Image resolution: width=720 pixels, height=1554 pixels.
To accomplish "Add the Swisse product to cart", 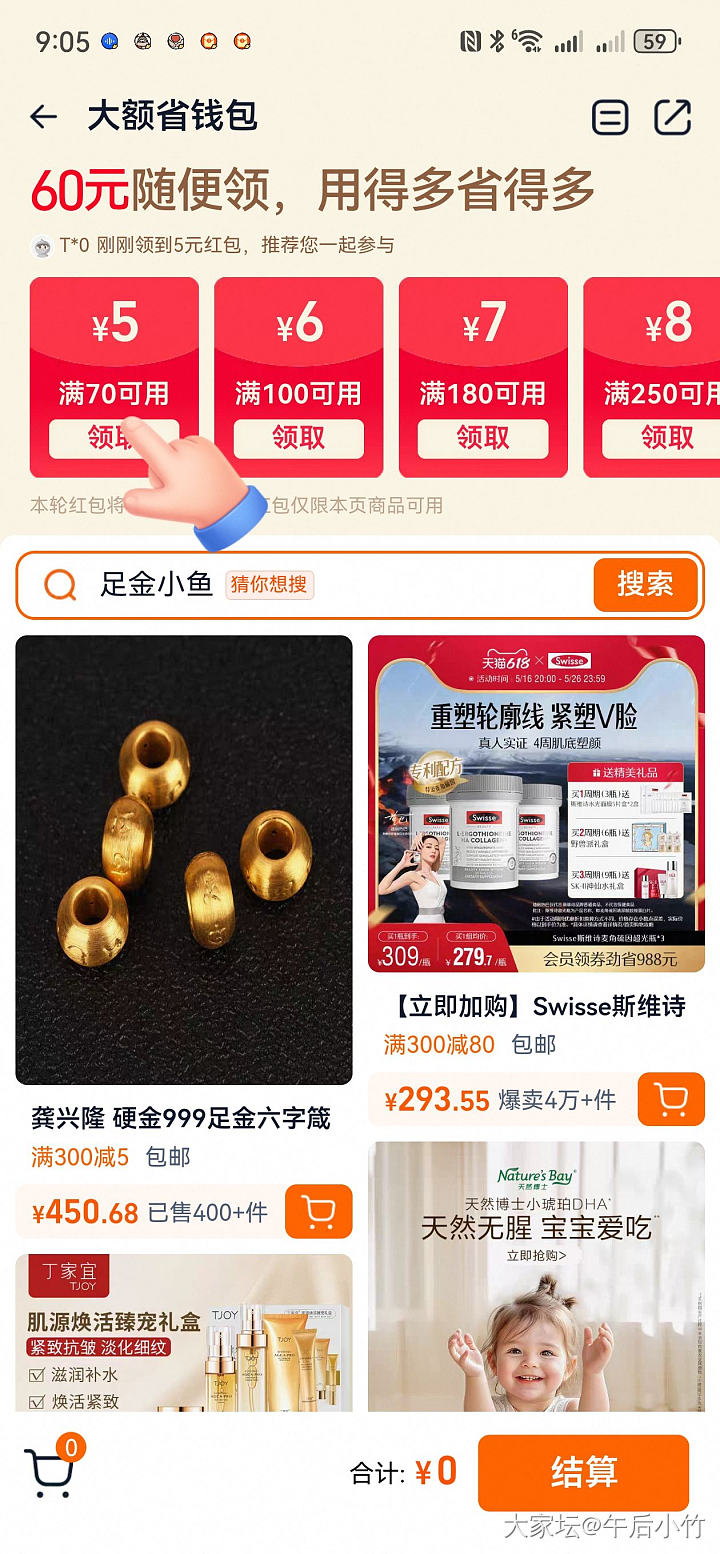I will point(670,1100).
